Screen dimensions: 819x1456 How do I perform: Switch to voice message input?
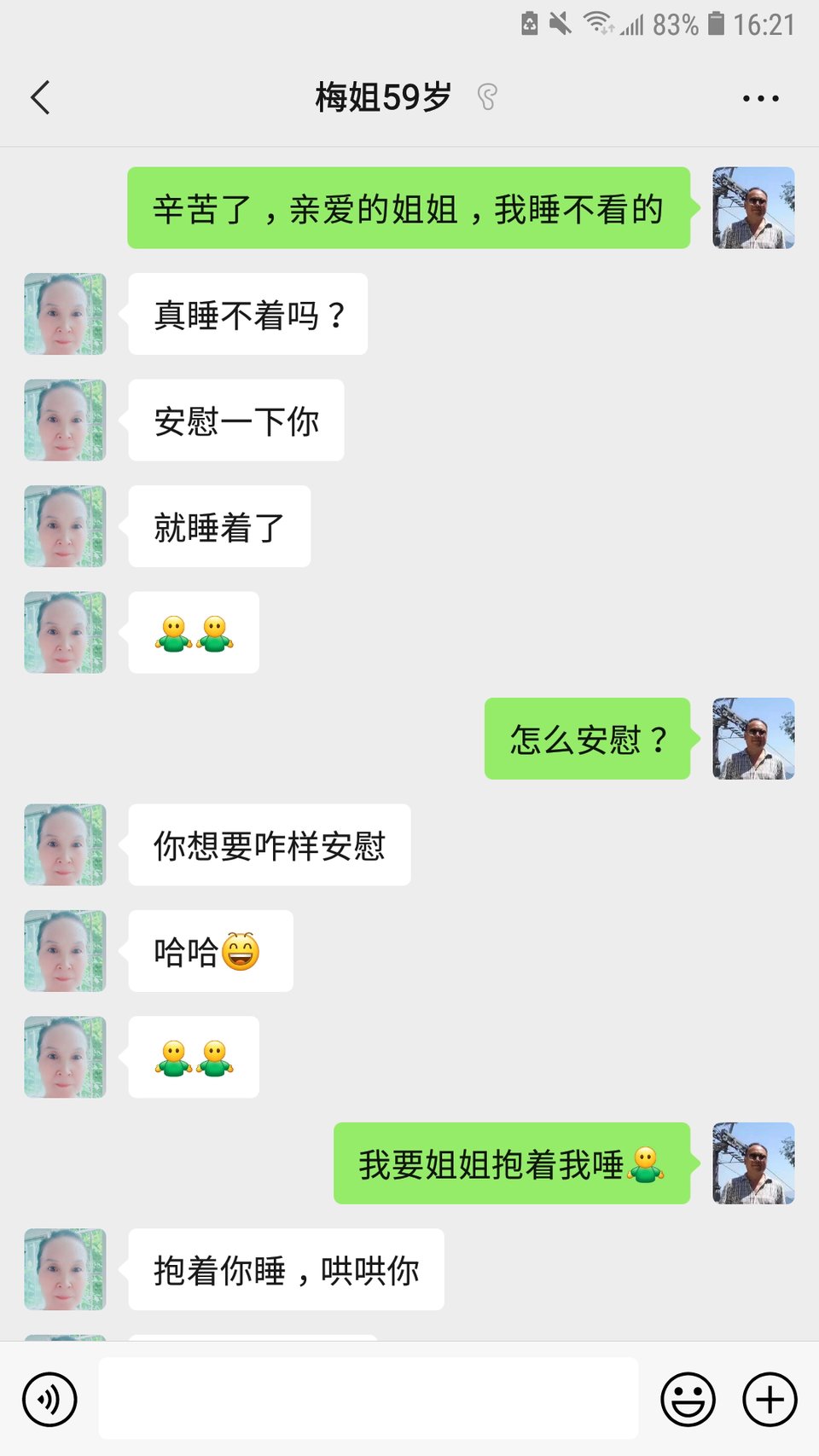point(49,1399)
